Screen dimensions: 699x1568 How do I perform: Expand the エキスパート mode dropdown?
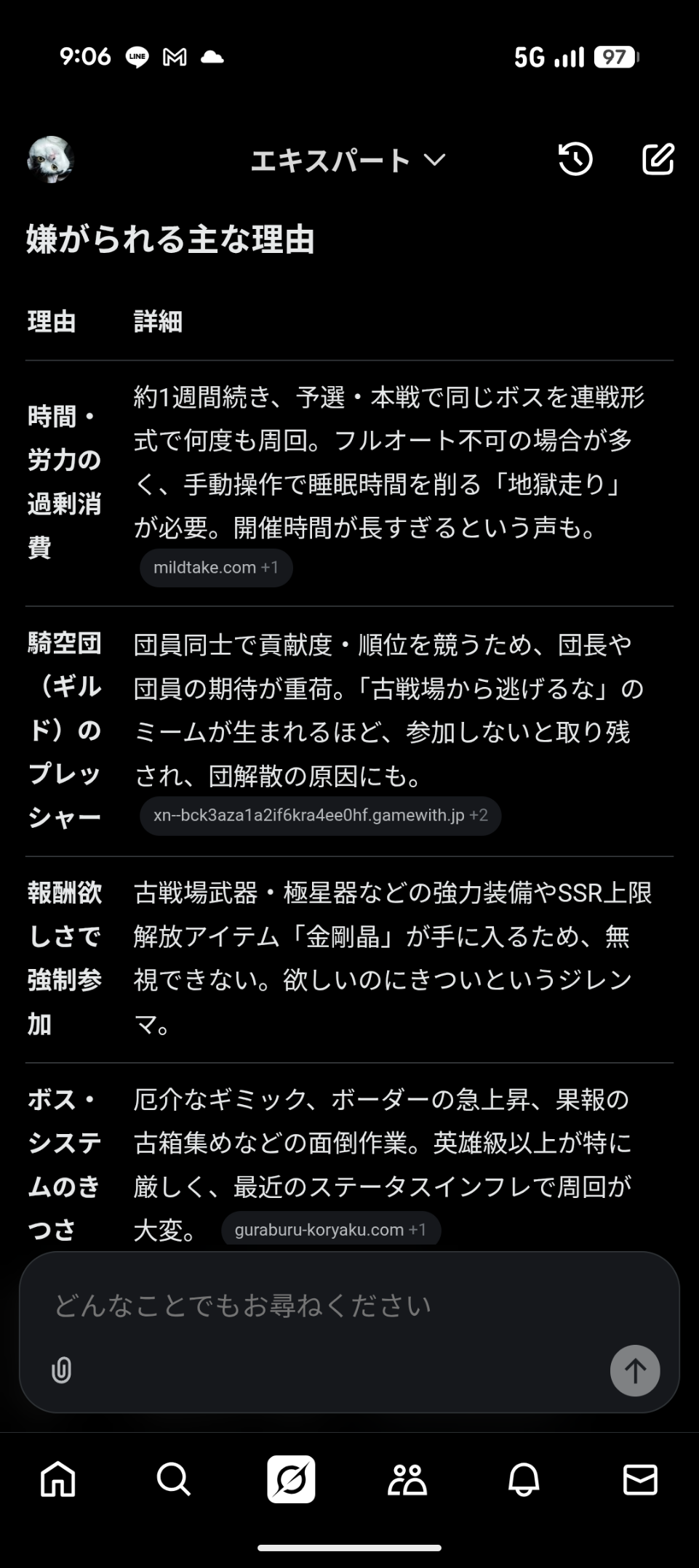348,161
